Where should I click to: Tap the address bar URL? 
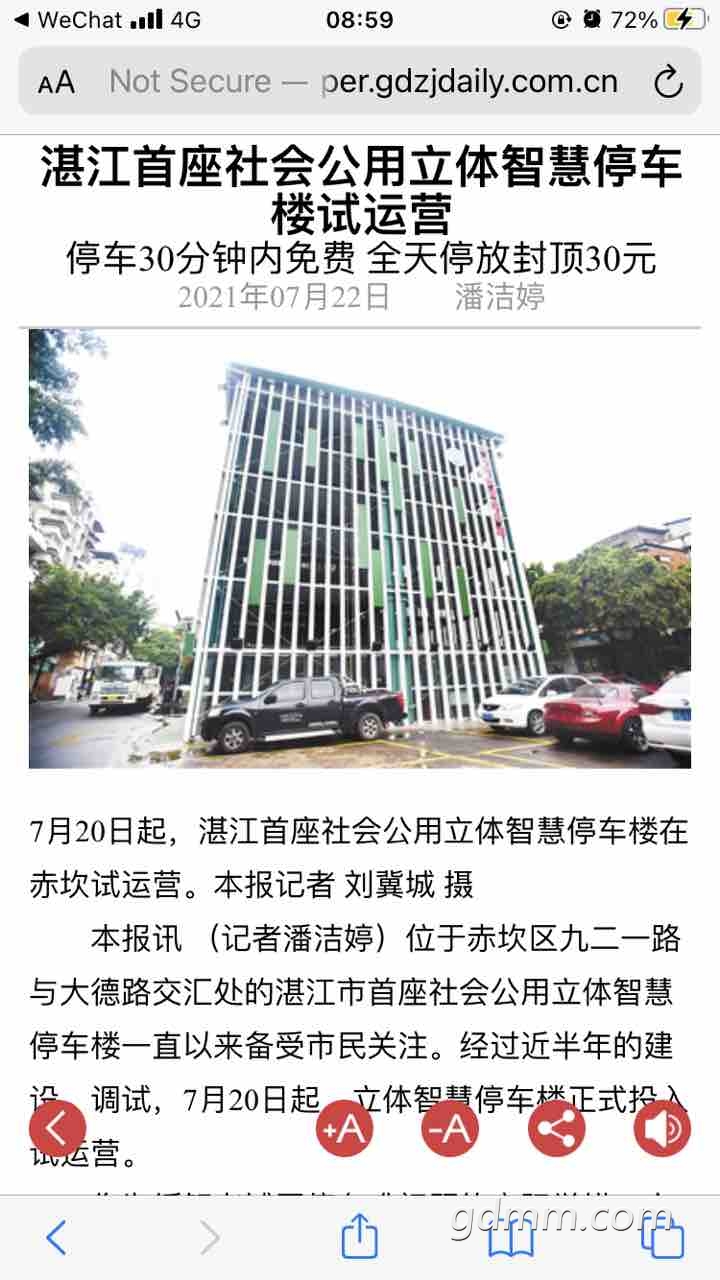coord(365,82)
